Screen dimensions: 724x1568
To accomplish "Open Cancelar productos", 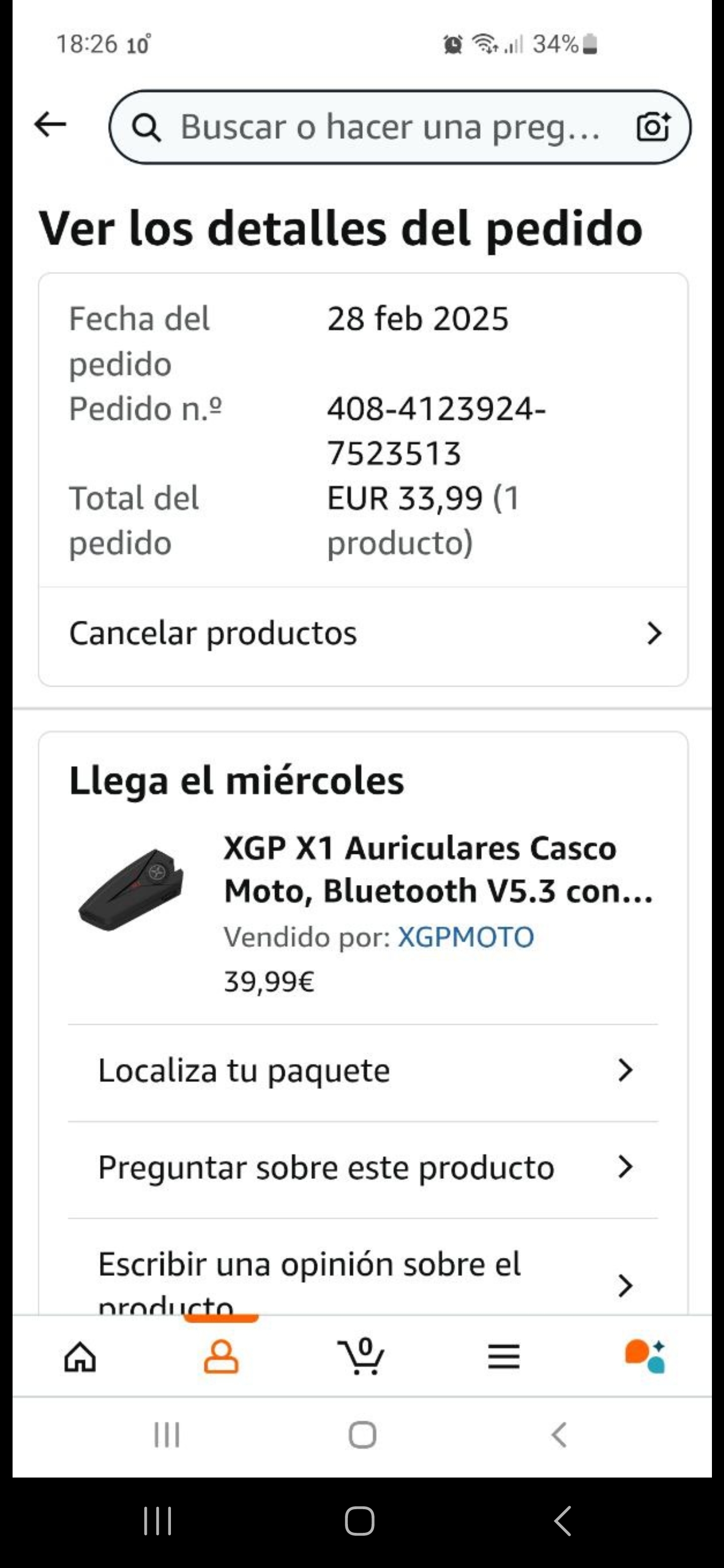I will point(364,633).
